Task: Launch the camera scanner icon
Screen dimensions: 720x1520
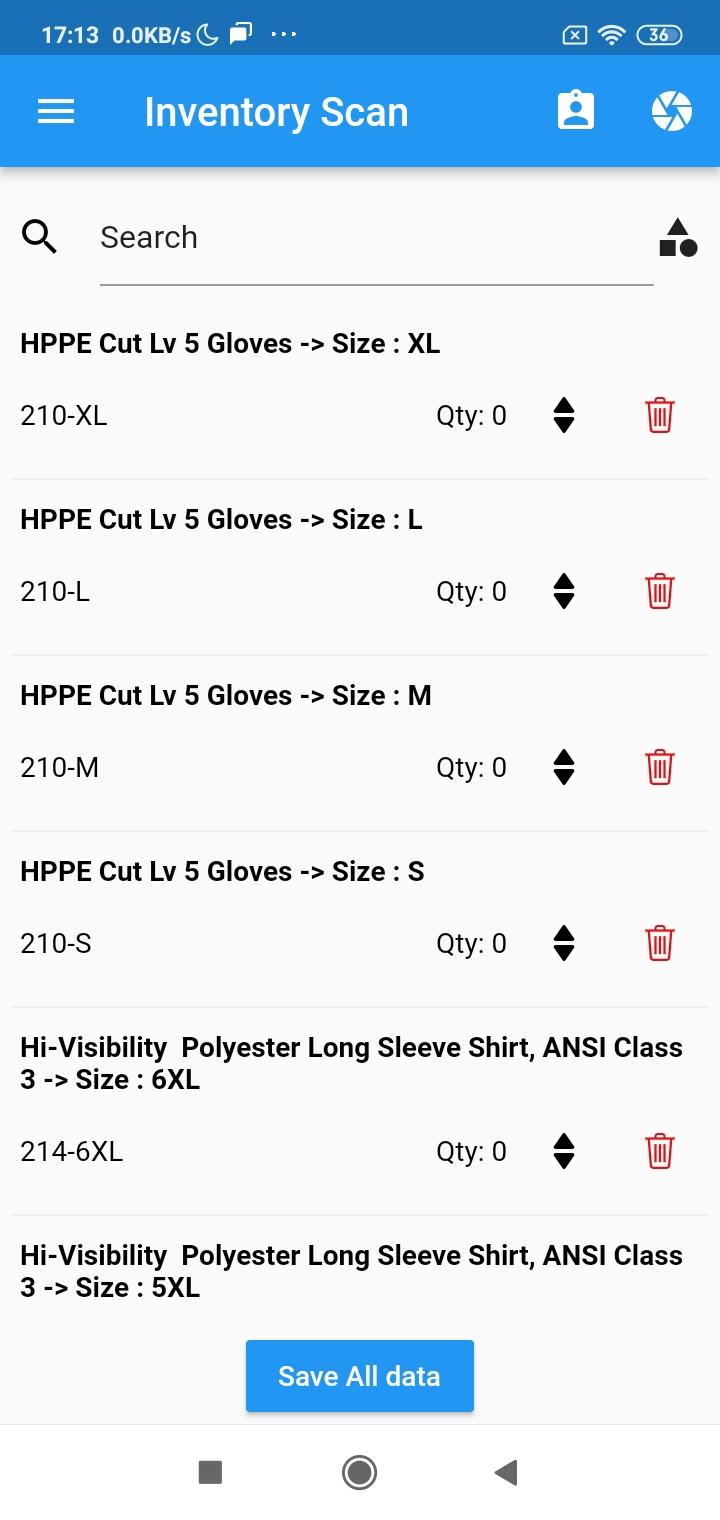Action: (x=672, y=111)
